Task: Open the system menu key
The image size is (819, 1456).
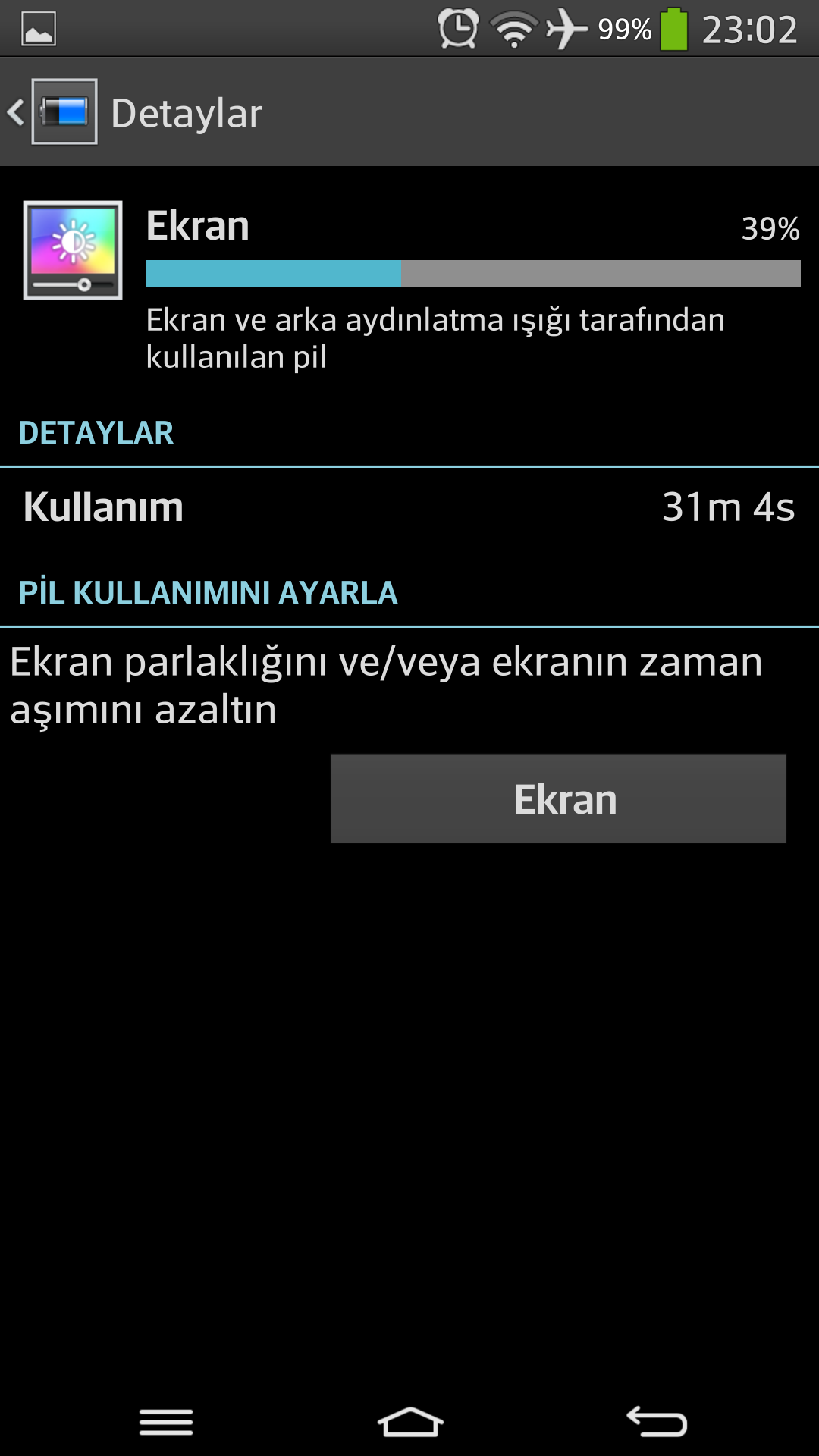Action: 166,1422
